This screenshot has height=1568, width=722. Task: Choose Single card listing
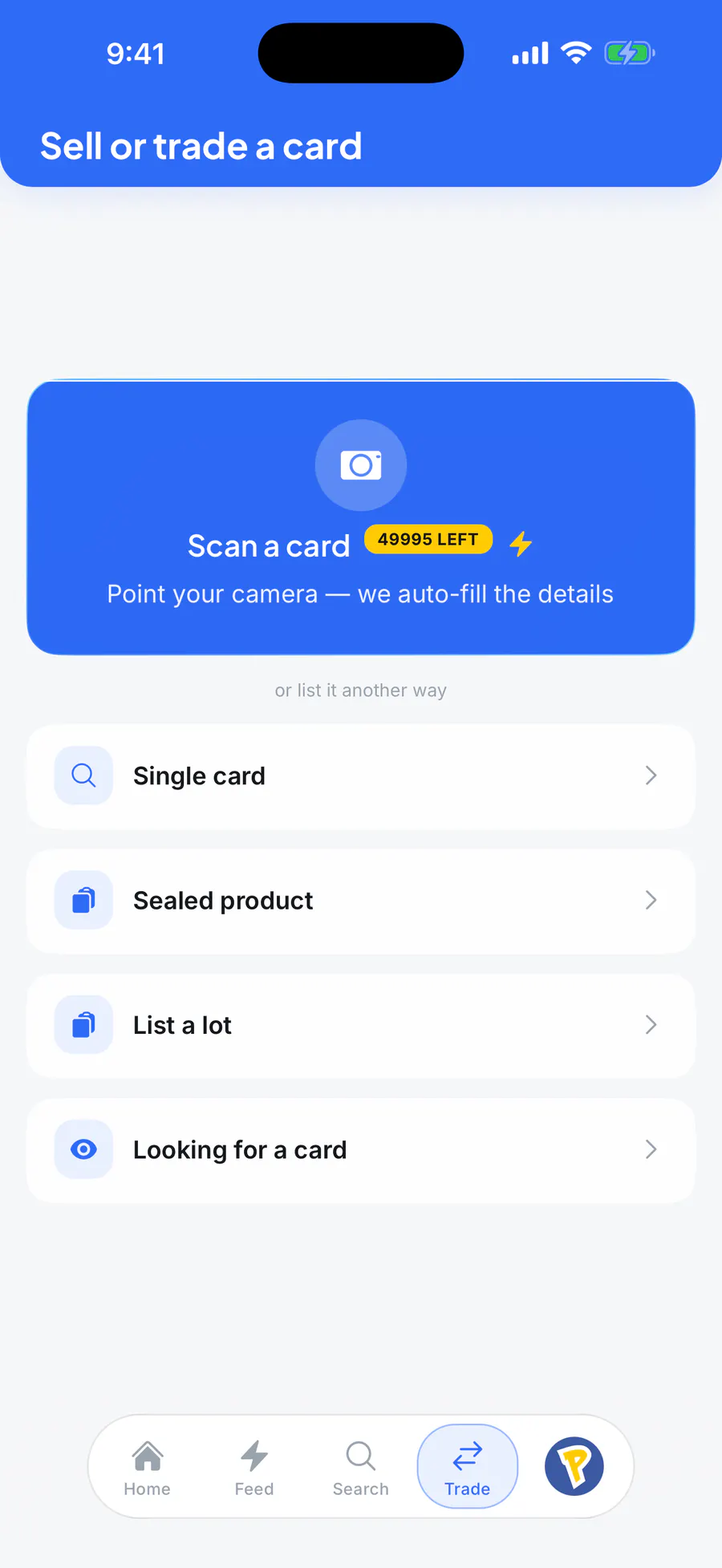pyautogui.click(x=361, y=776)
